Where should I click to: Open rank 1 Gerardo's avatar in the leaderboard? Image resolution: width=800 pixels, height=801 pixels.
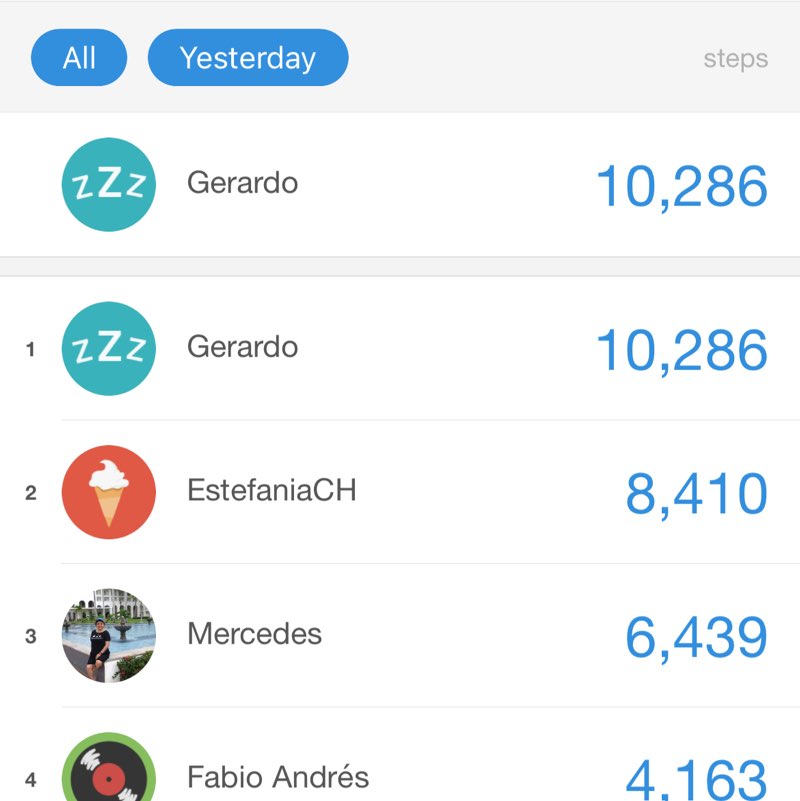[108, 347]
